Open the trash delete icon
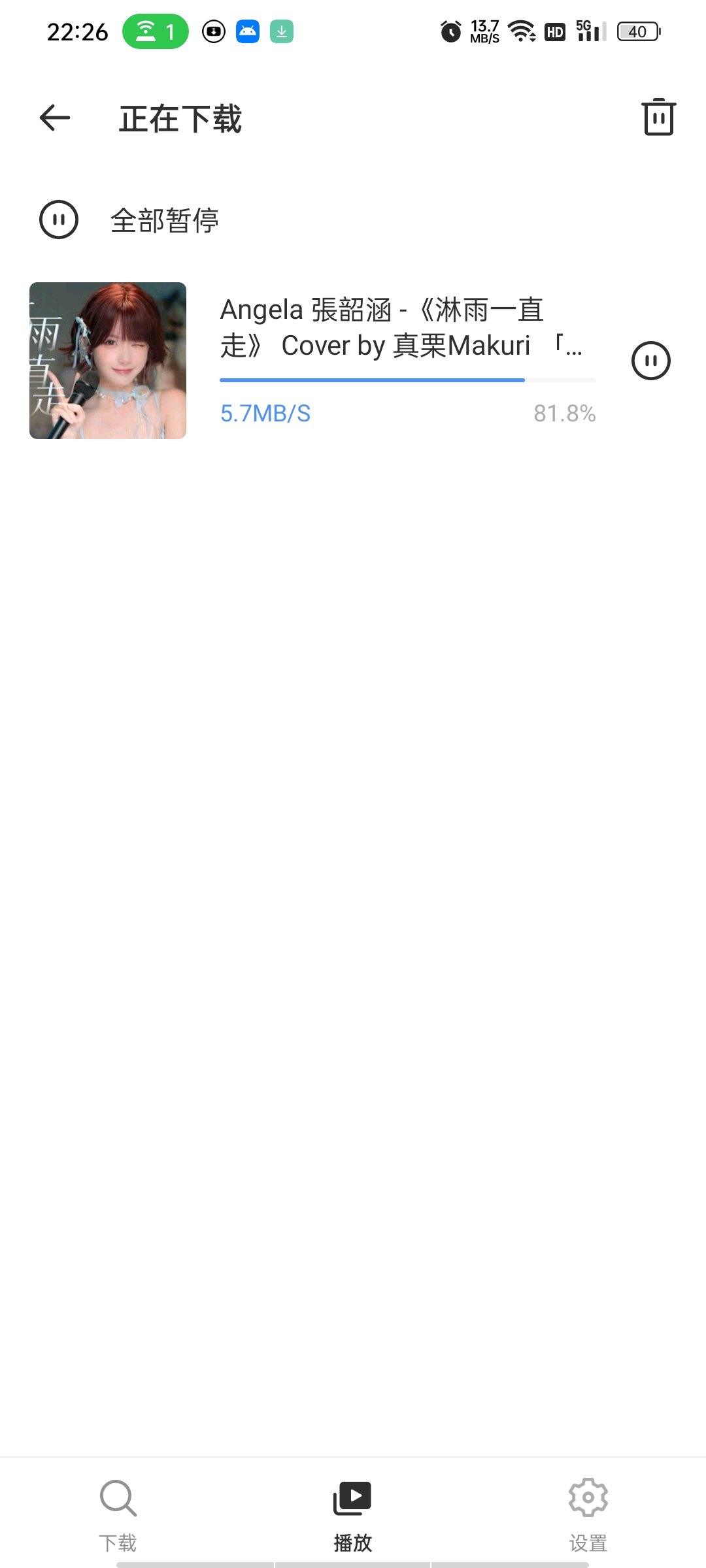 pyautogui.click(x=658, y=118)
